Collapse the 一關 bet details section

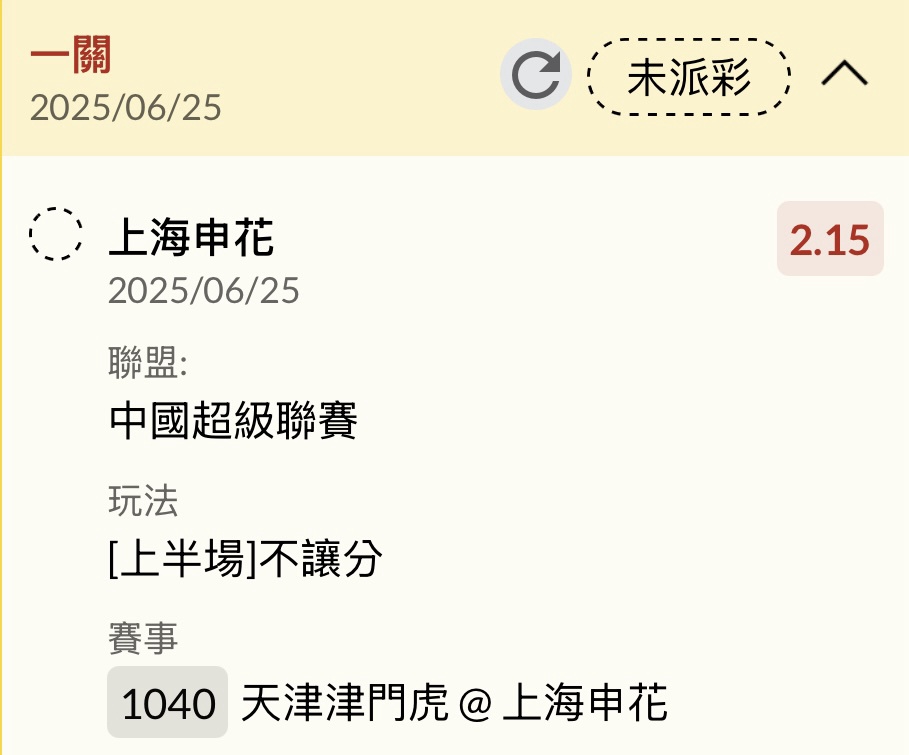tap(844, 75)
